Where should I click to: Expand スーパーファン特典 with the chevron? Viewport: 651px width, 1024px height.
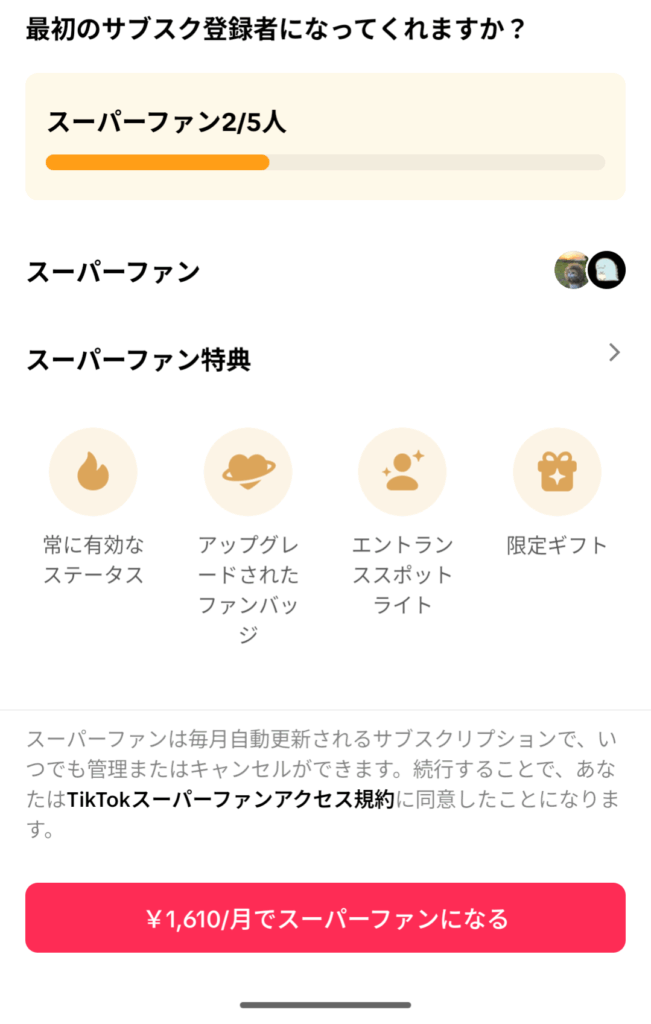[x=614, y=353]
